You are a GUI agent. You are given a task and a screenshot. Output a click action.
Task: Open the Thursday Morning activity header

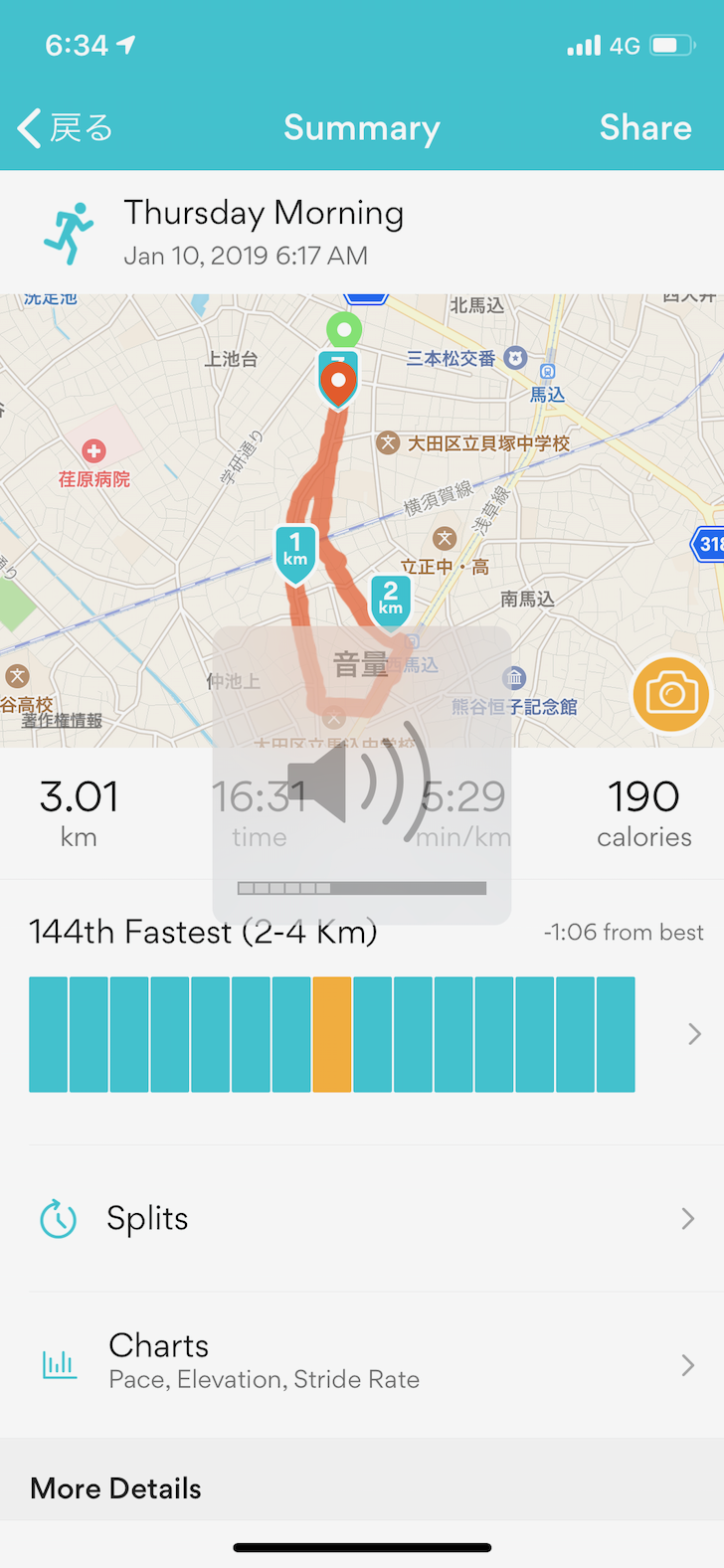pyautogui.click(x=362, y=233)
